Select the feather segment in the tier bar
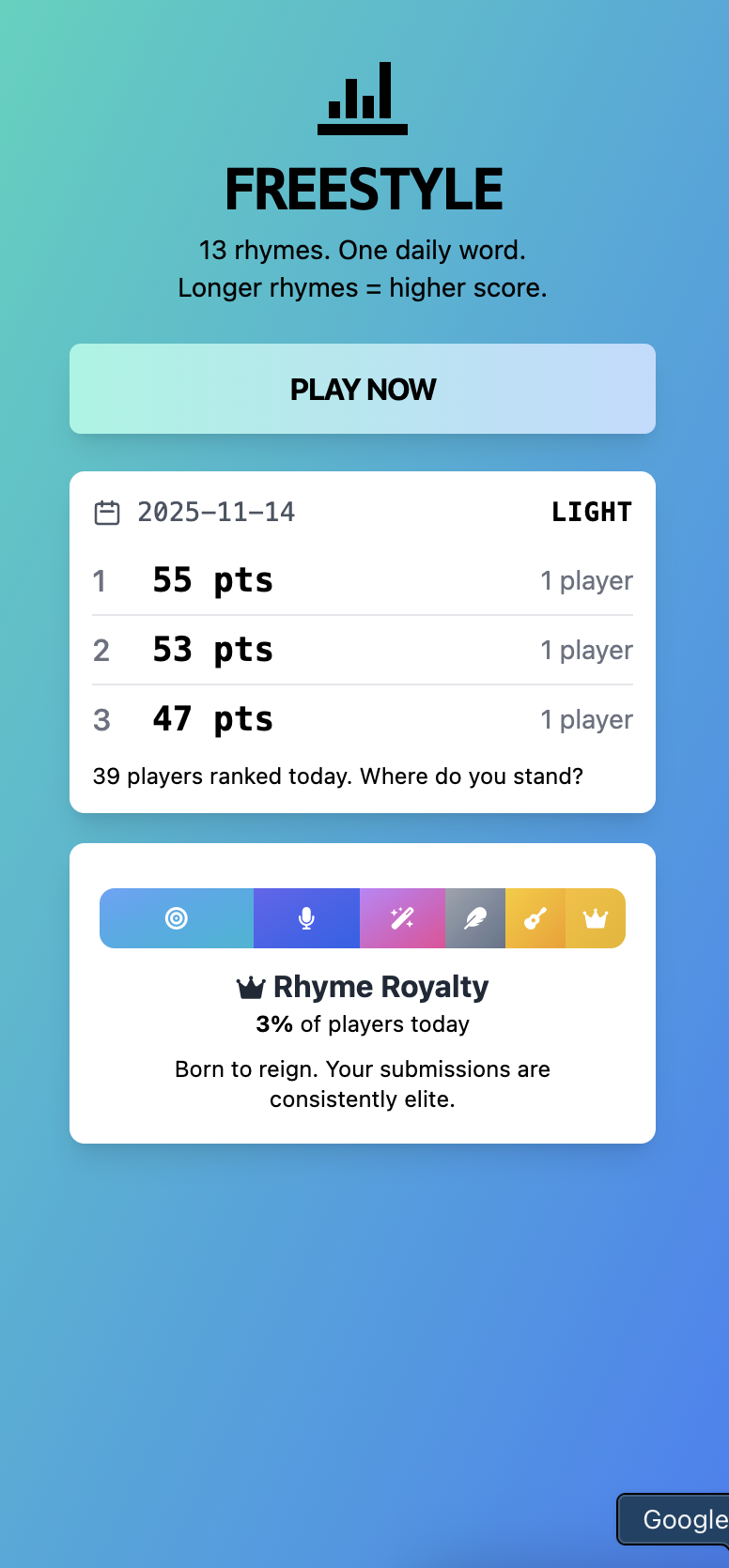 tap(475, 918)
